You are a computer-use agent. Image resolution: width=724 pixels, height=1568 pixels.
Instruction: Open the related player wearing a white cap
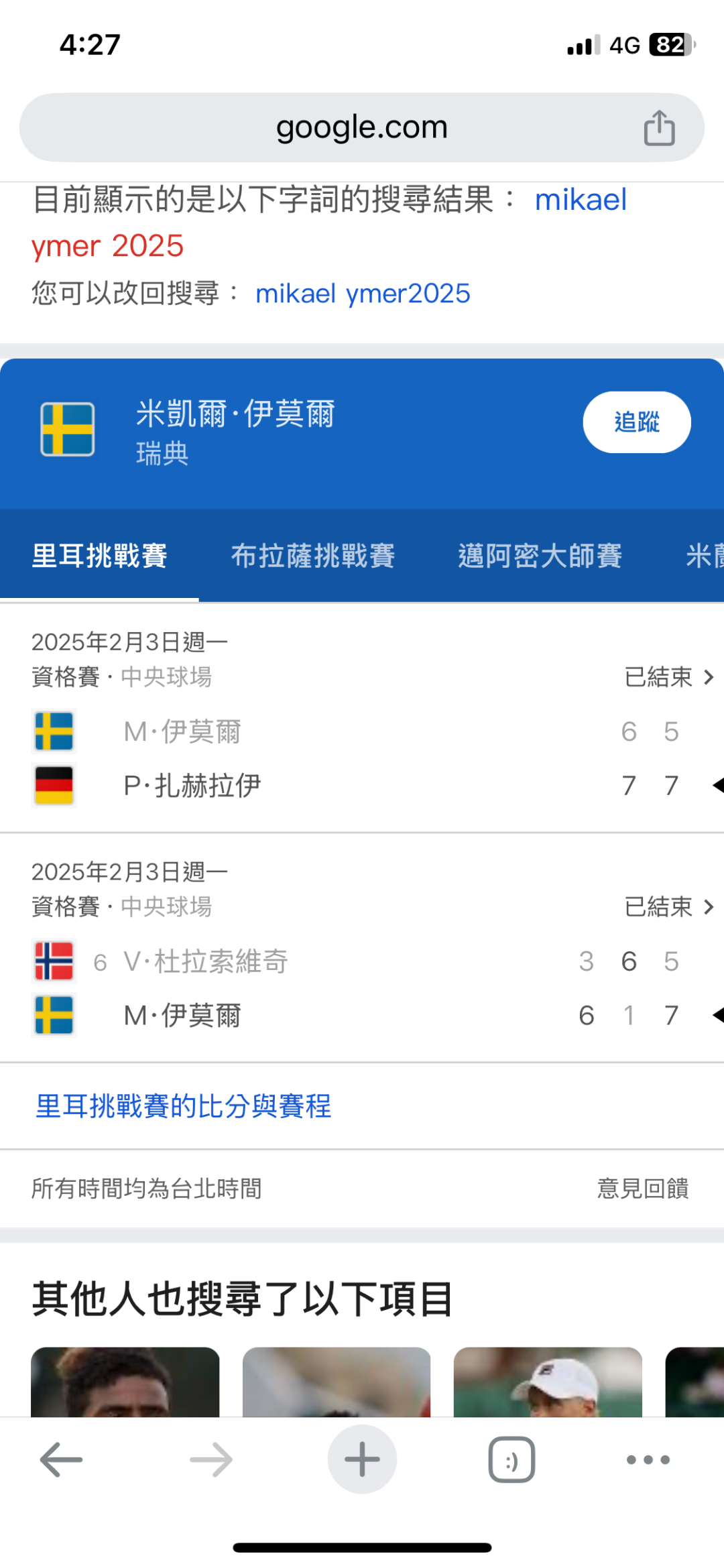coord(548,1381)
